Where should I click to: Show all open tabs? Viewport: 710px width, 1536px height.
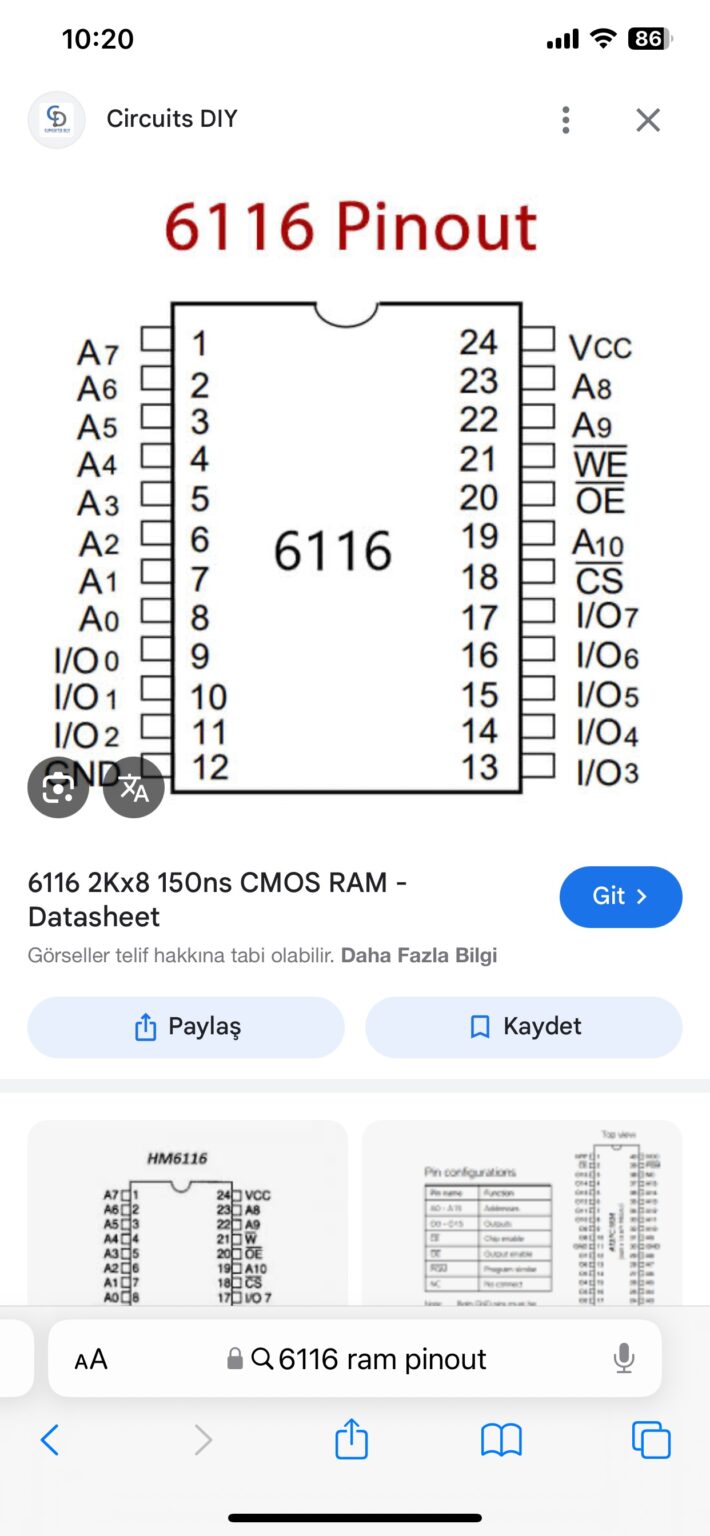coord(651,1441)
